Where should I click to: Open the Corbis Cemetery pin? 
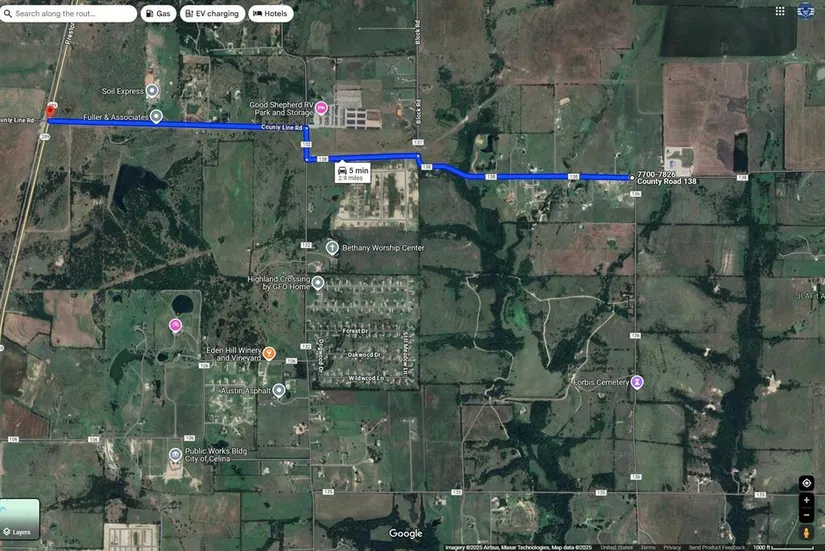(x=637, y=382)
